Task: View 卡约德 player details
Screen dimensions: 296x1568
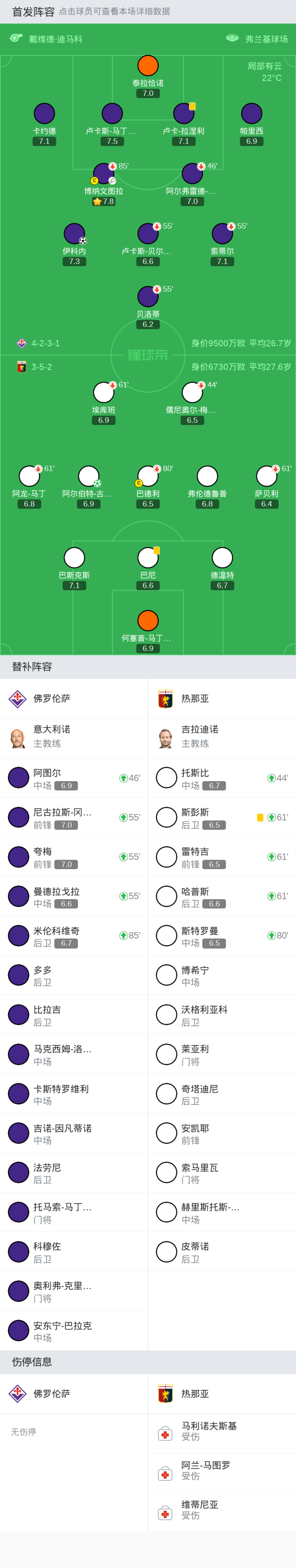Action: pyautogui.click(x=44, y=114)
